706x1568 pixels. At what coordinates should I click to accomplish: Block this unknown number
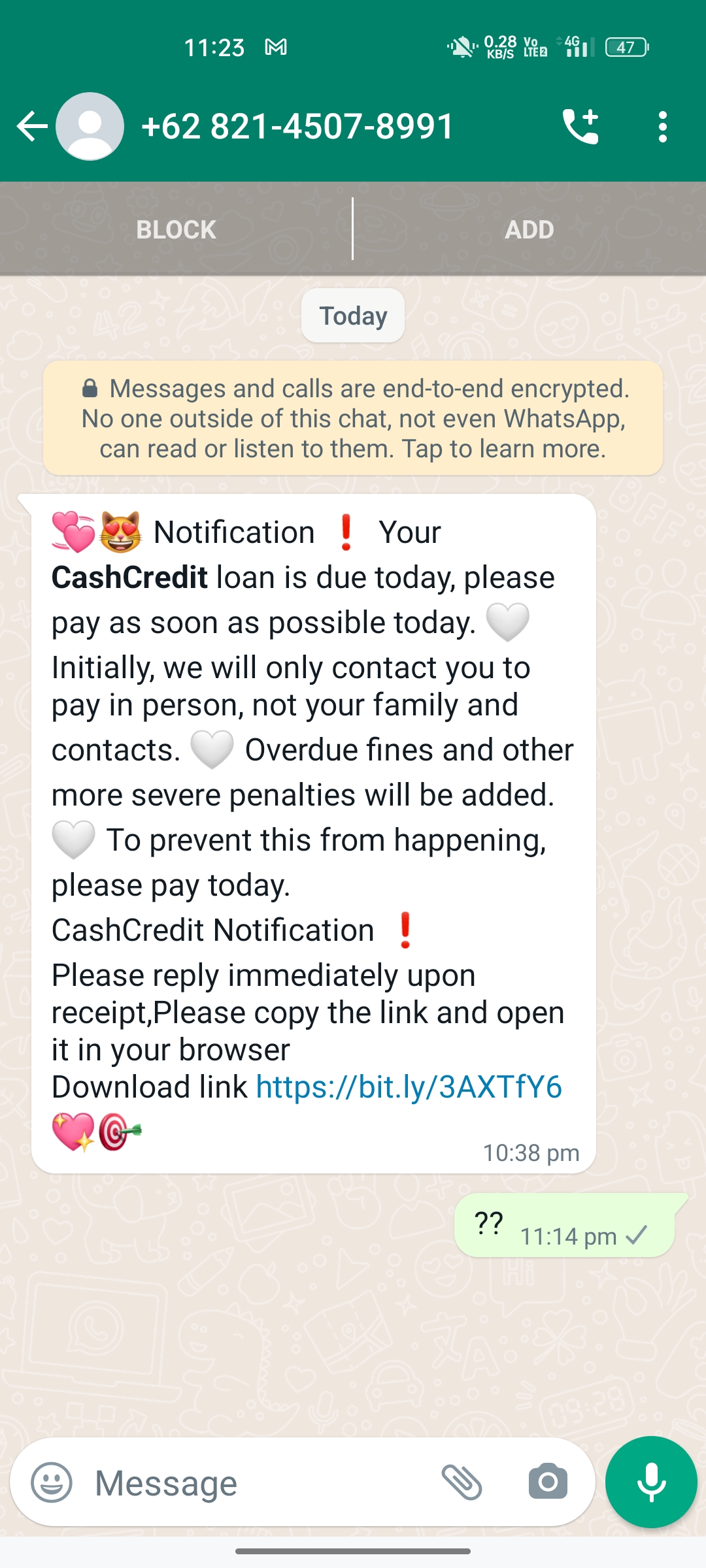(176, 229)
